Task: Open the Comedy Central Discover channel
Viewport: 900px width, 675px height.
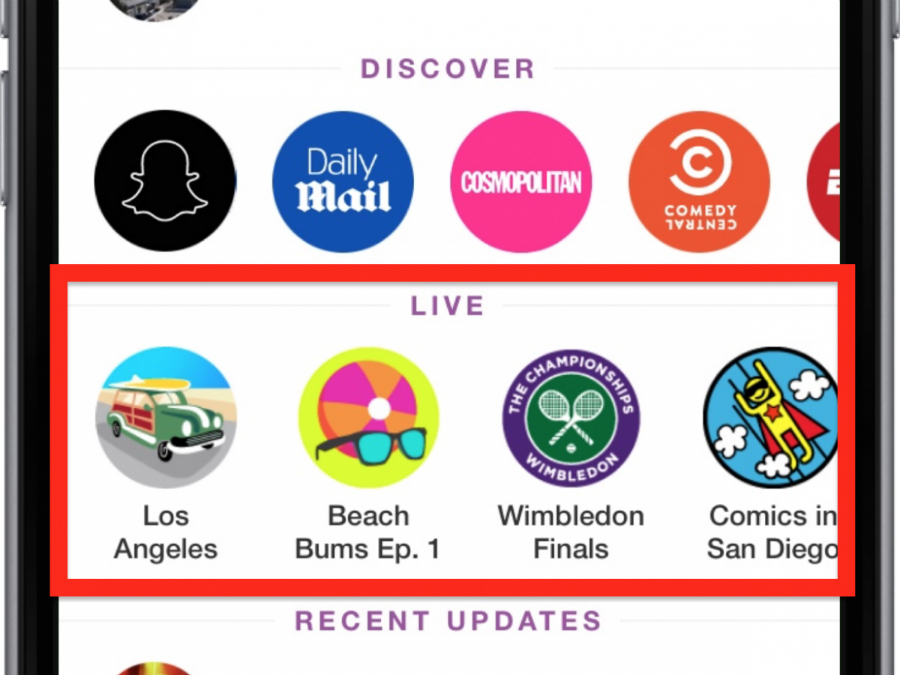Action: tap(699, 181)
